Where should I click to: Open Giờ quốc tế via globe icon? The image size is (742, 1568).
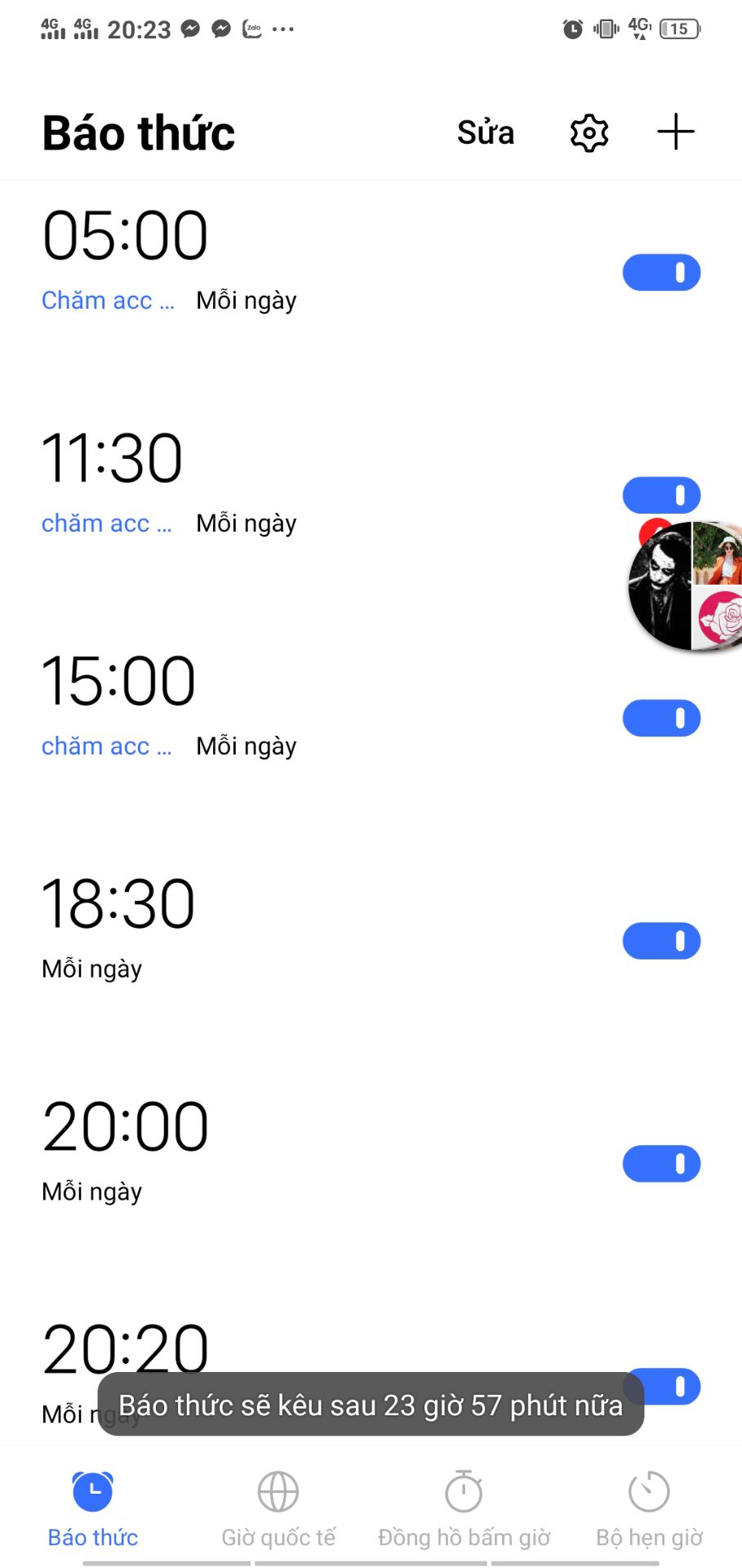[x=278, y=1490]
